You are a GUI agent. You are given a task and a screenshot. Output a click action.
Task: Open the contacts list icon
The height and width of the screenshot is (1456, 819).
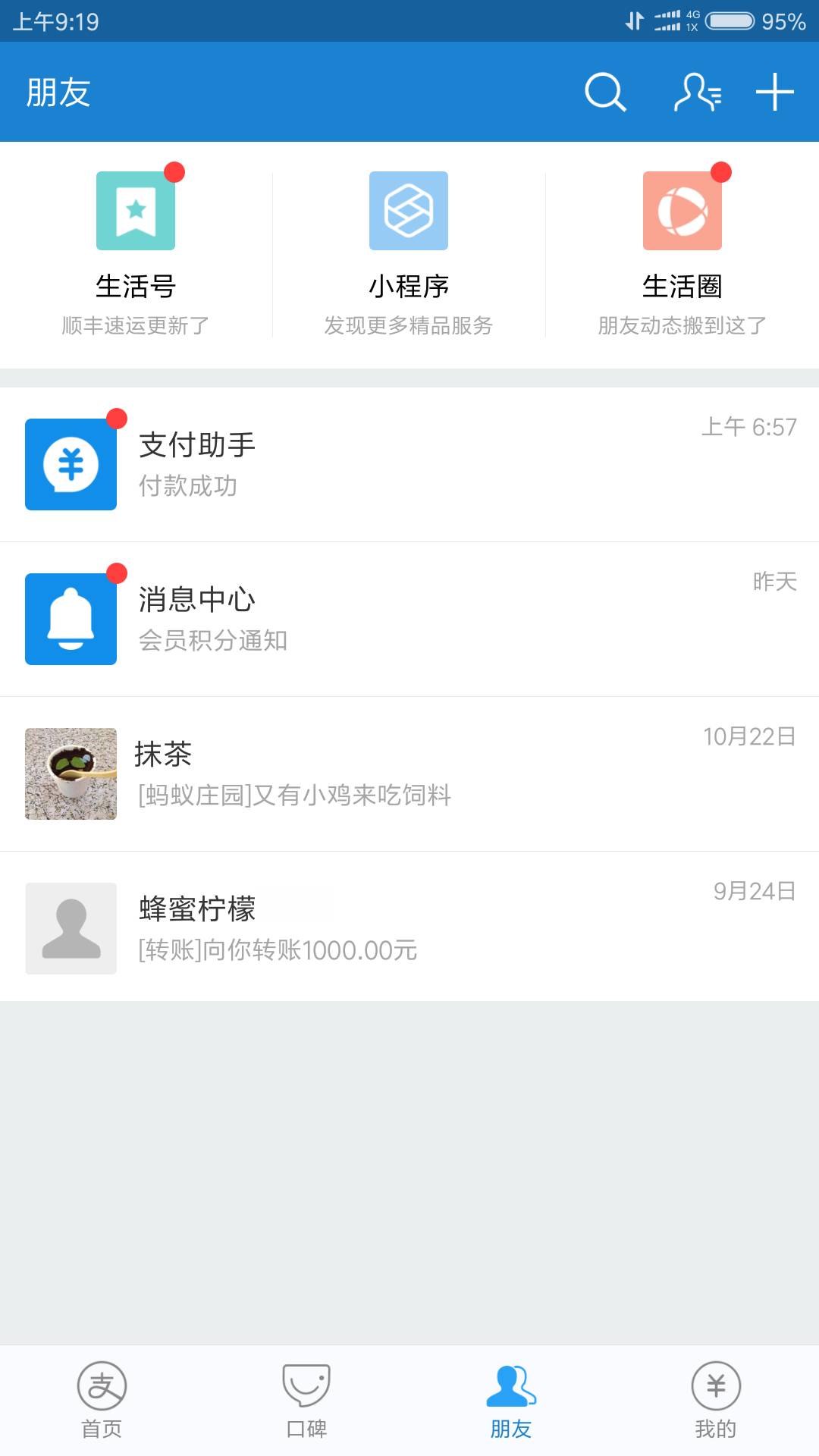point(698,93)
